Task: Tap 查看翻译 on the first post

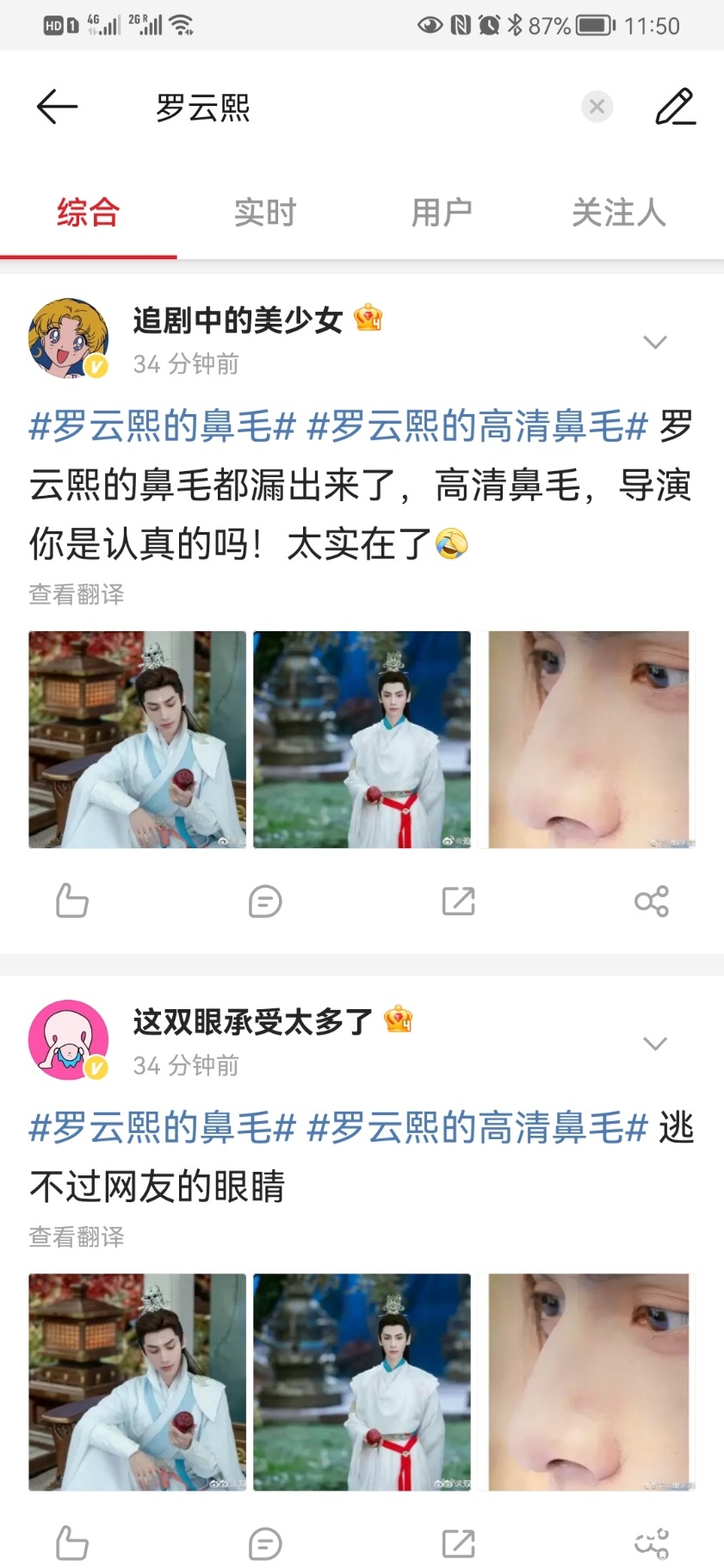Action: 74,593
